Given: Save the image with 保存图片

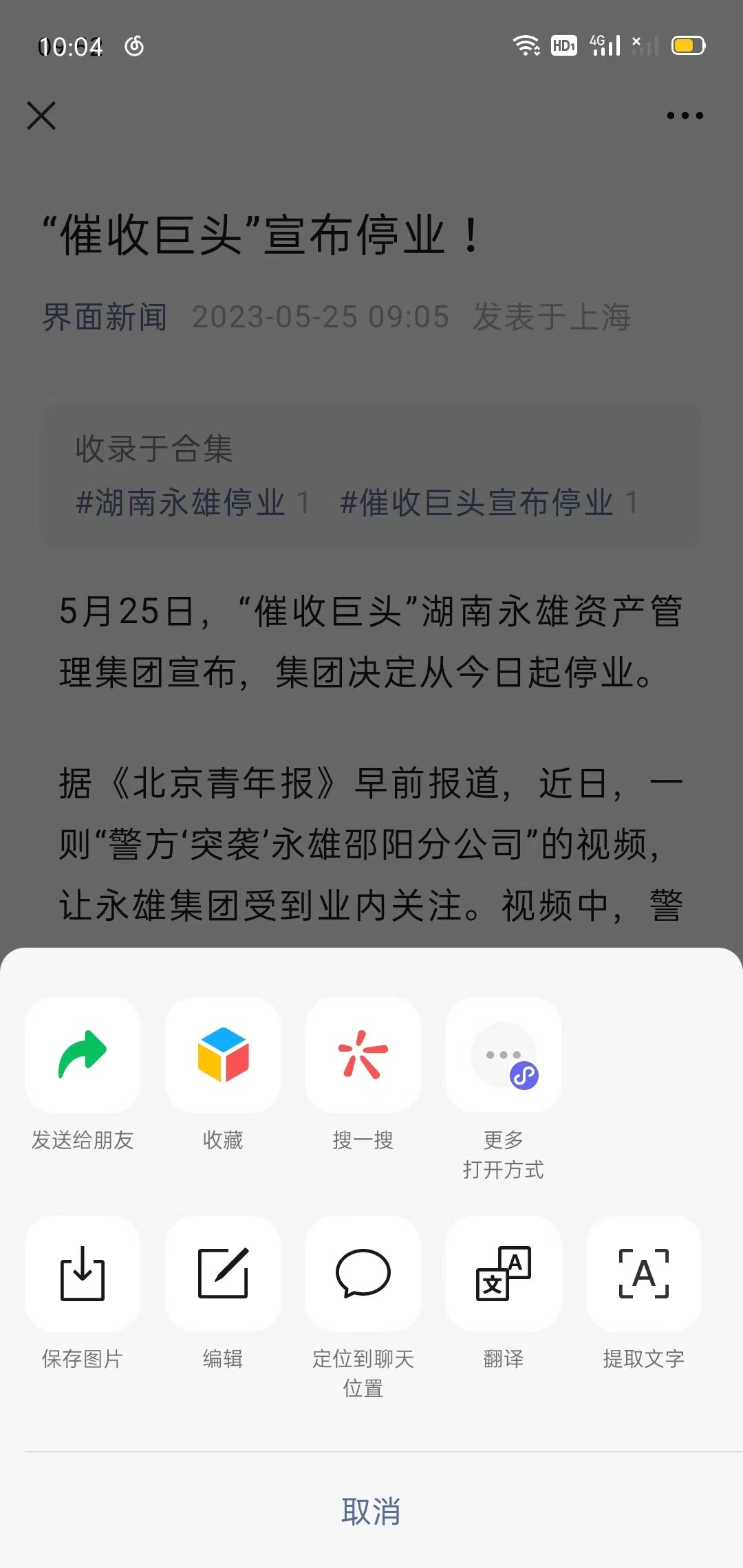Looking at the screenshot, I should [83, 1273].
